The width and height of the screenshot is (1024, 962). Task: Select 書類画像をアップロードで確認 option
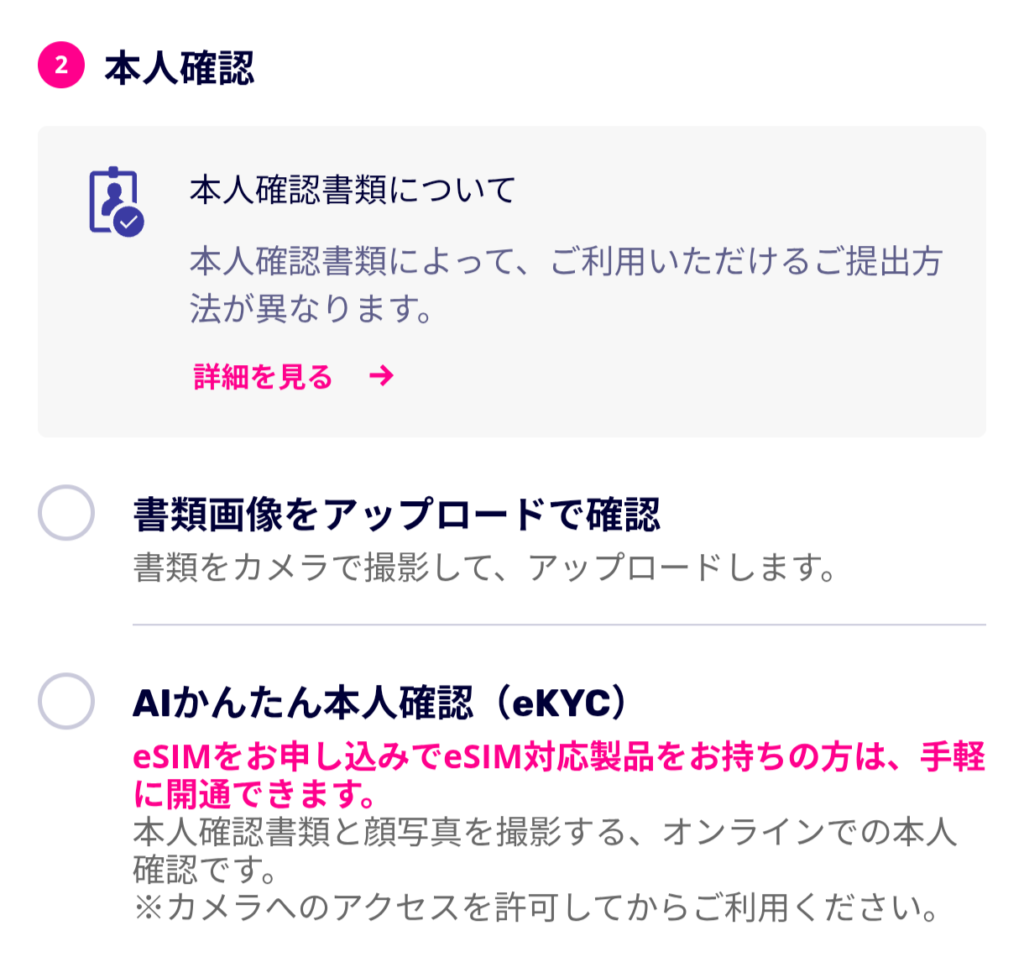tap(66, 514)
